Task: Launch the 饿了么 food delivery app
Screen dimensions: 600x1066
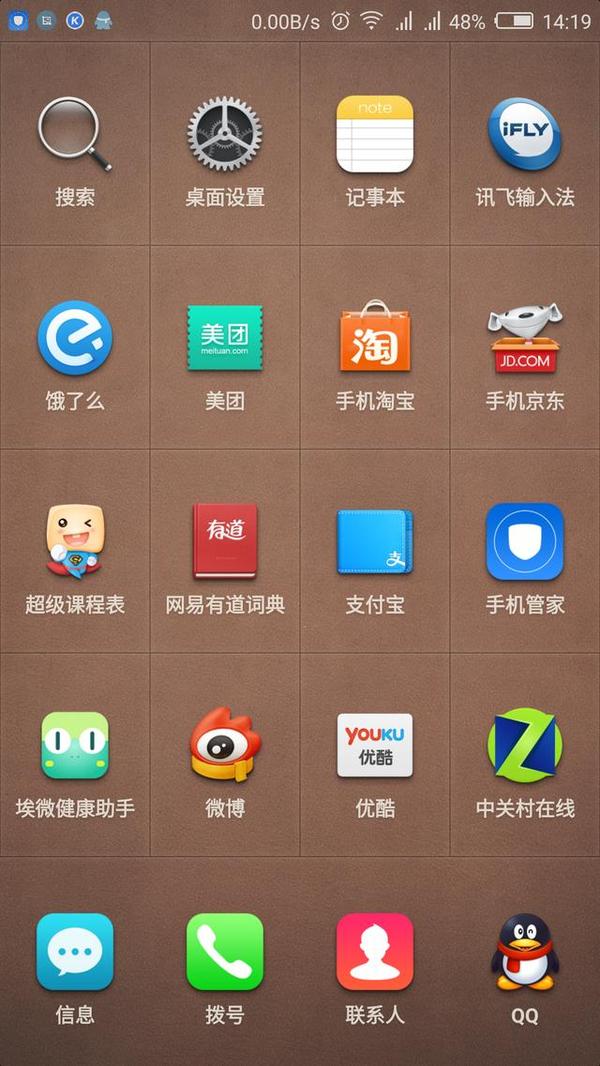Action: 75,338
